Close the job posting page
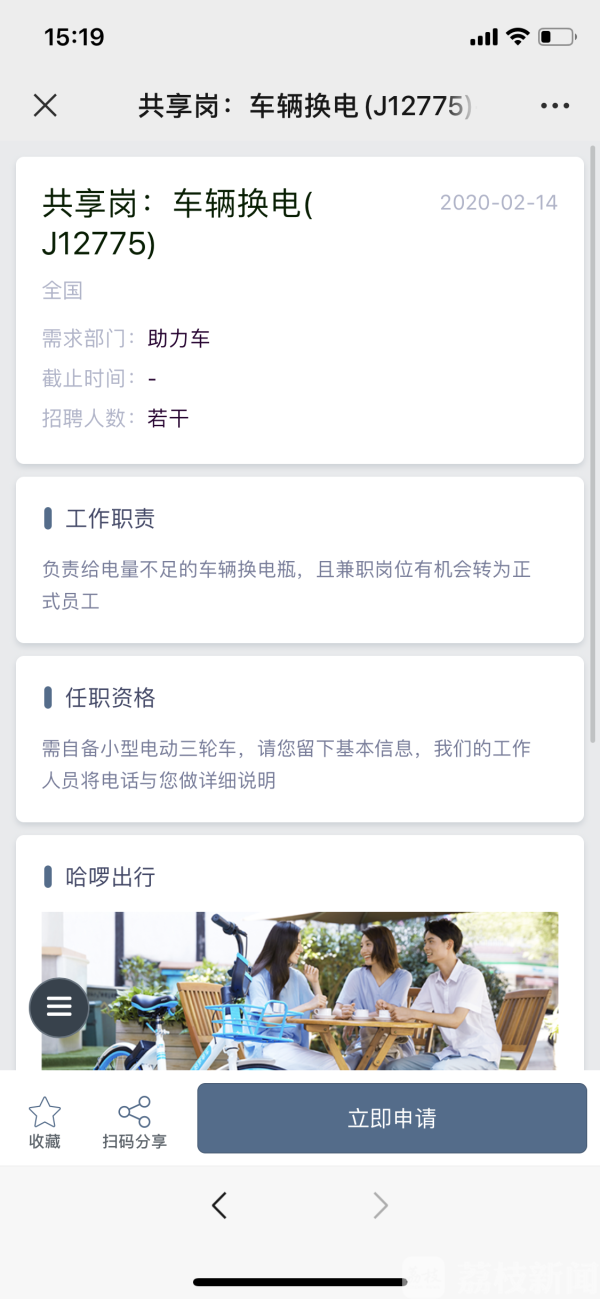600x1299 pixels. click(x=45, y=106)
